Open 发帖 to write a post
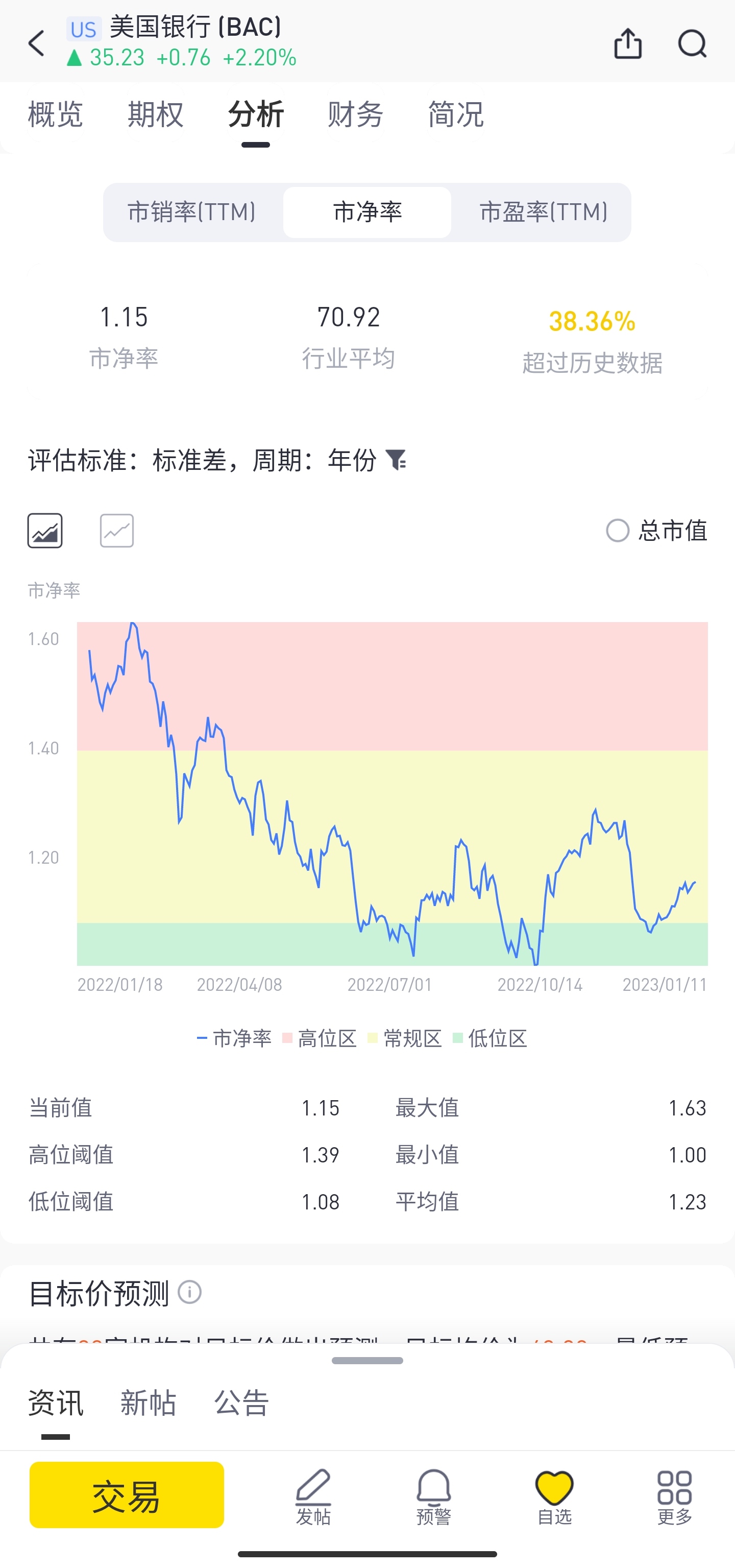This screenshot has height=1568, width=735. click(313, 1497)
